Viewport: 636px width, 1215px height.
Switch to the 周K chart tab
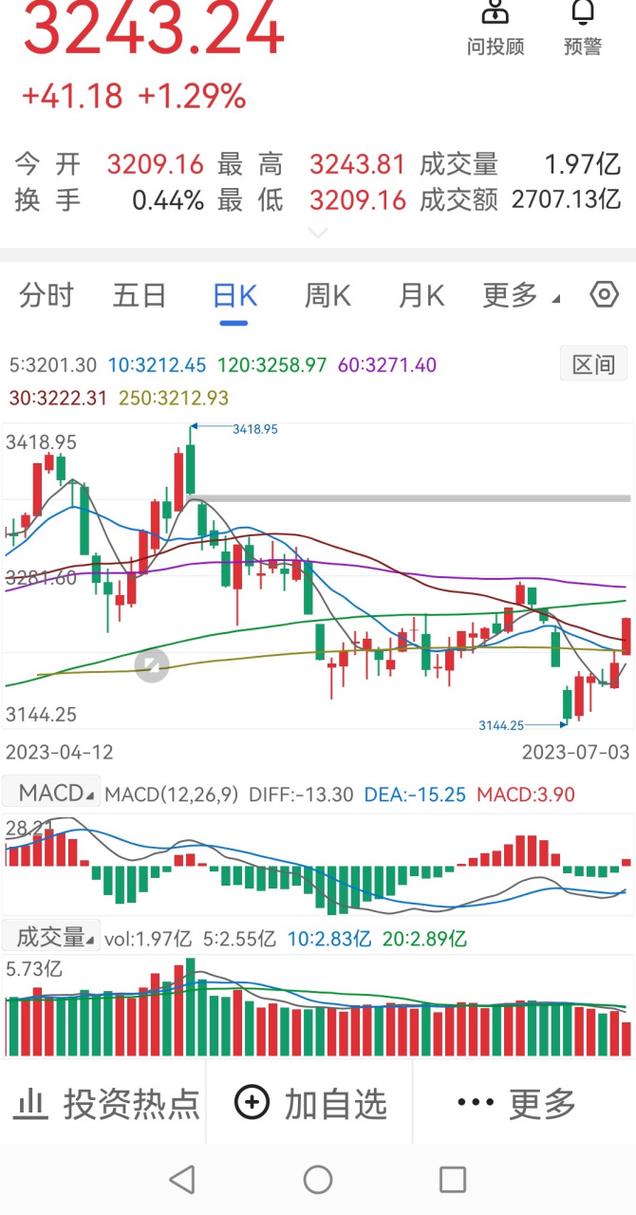(327, 296)
